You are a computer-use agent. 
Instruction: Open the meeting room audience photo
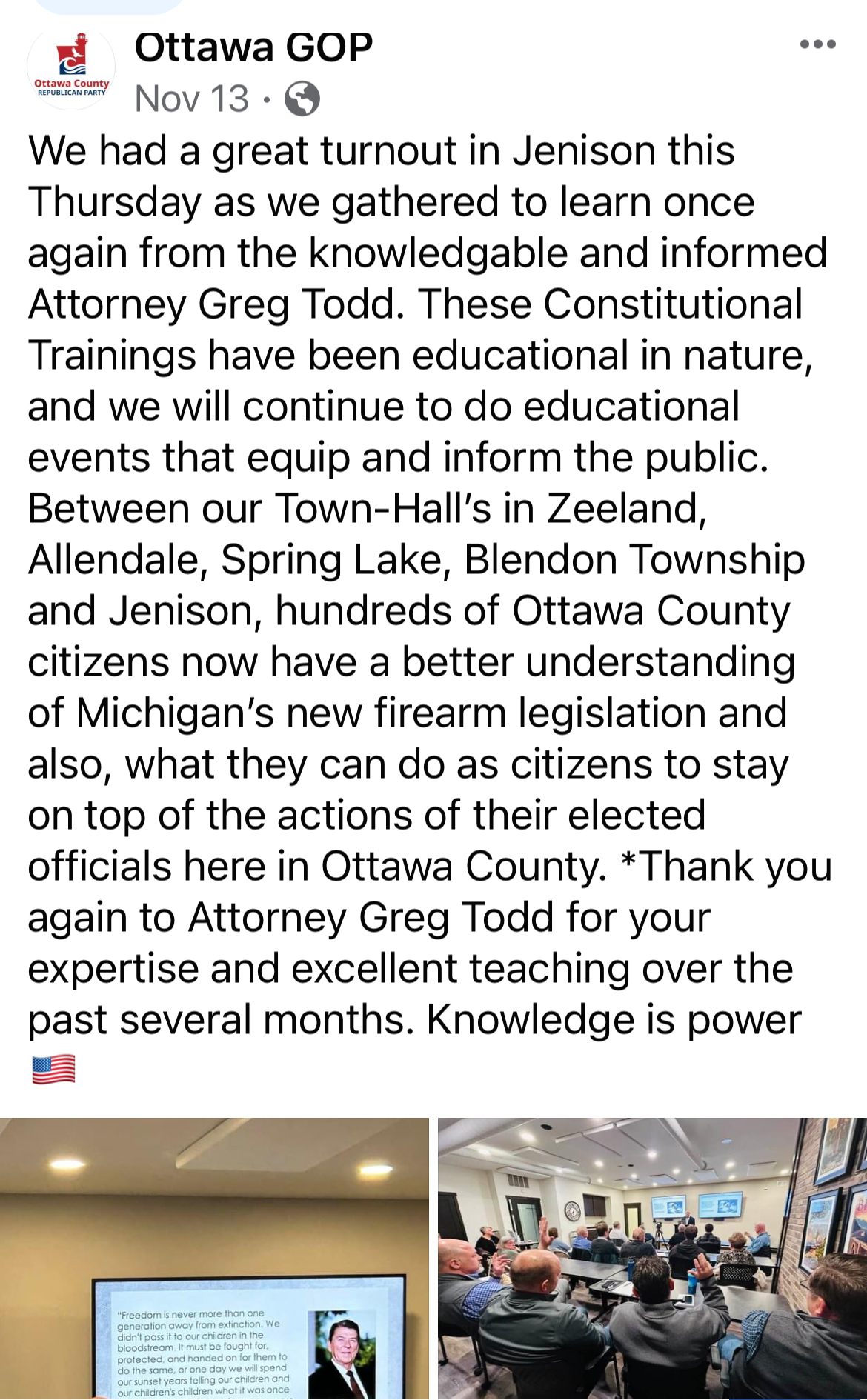point(652,1259)
